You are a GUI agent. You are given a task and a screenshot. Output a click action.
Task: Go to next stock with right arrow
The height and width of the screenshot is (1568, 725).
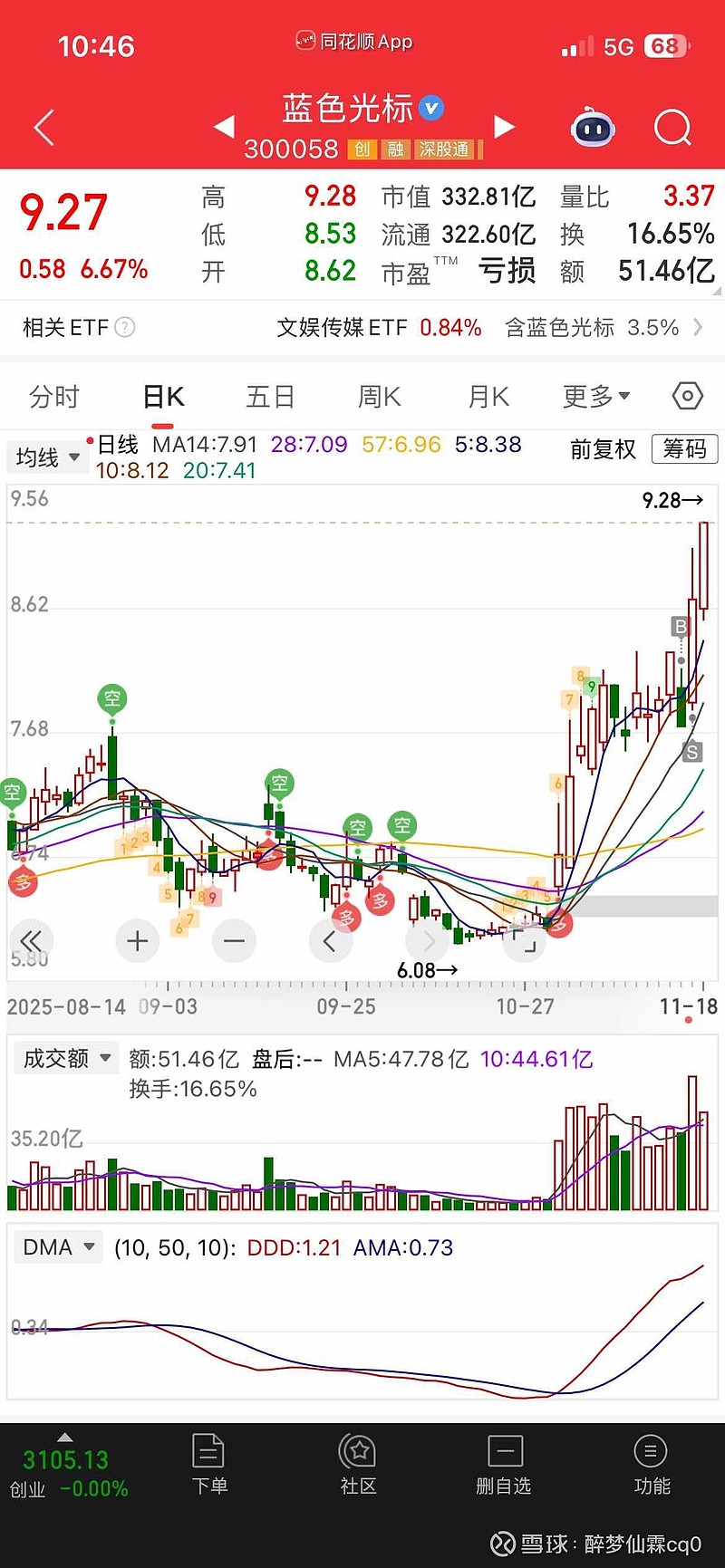click(x=505, y=128)
